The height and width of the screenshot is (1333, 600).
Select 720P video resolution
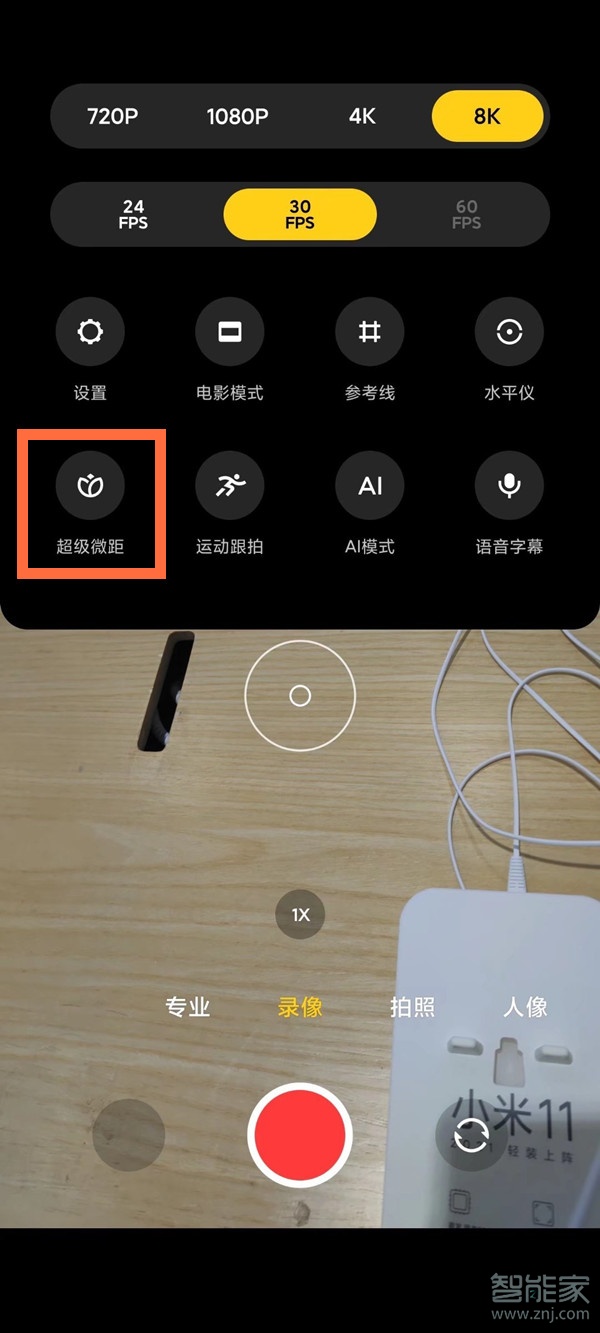point(112,116)
